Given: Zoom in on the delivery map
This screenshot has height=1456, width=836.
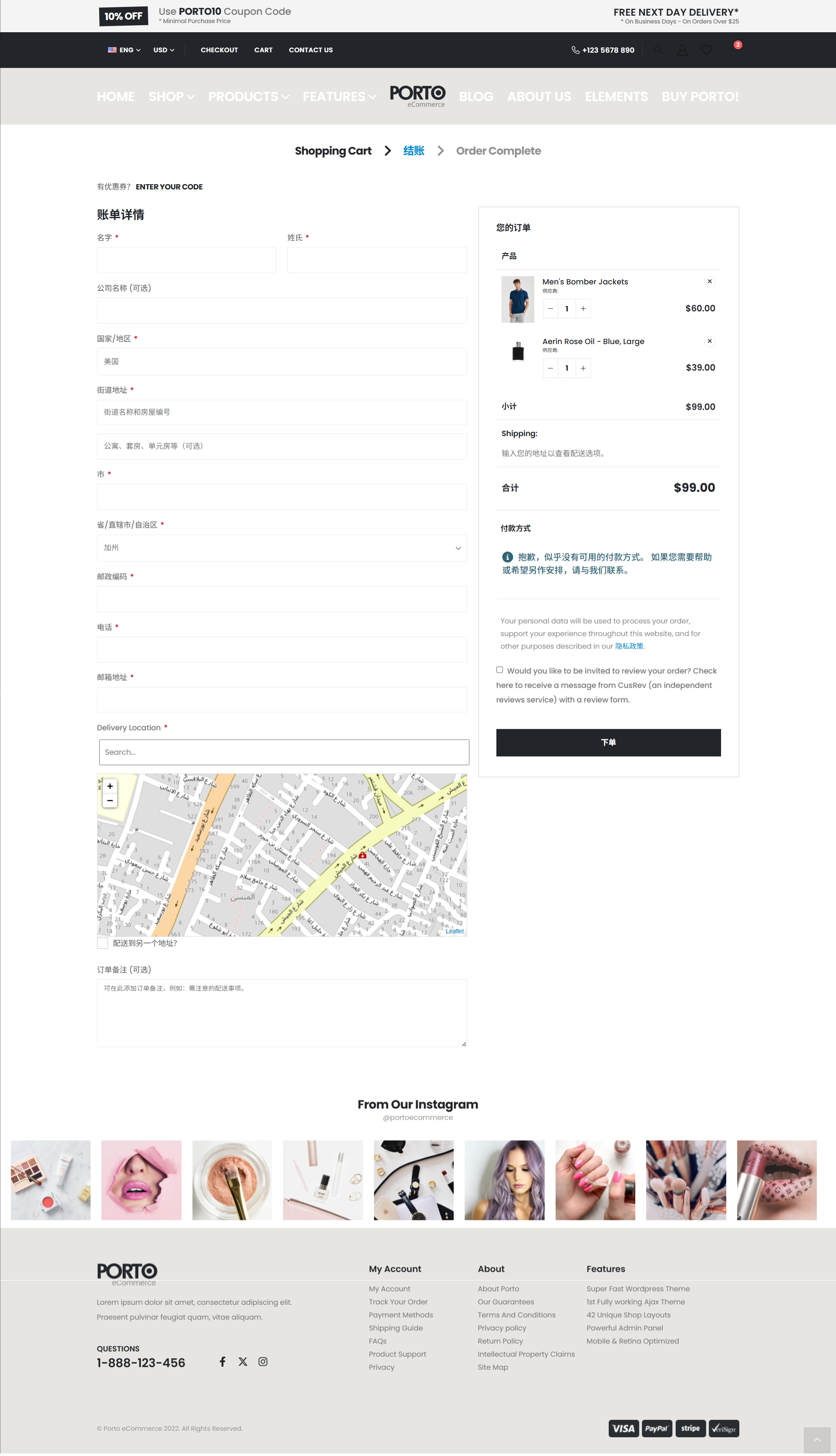Looking at the screenshot, I should 110,786.
